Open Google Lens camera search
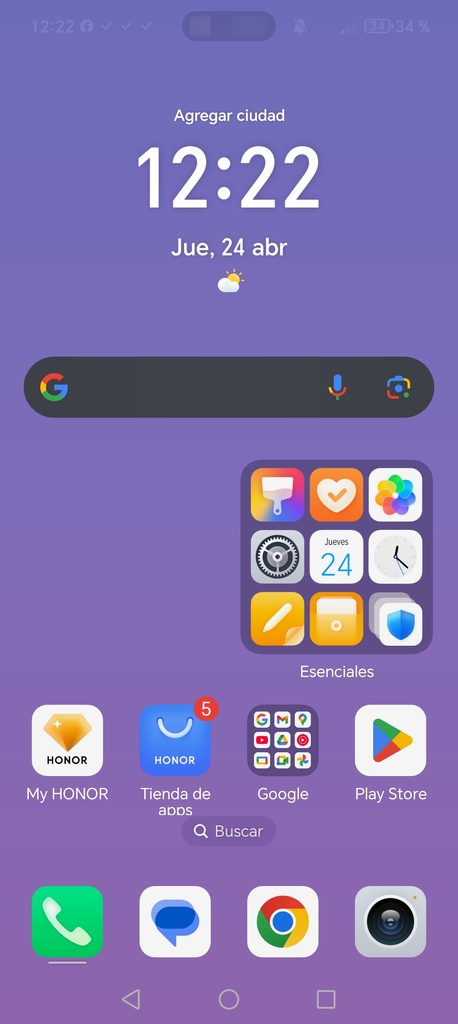The image size is (458, 1024). click(x=398, y=387)
